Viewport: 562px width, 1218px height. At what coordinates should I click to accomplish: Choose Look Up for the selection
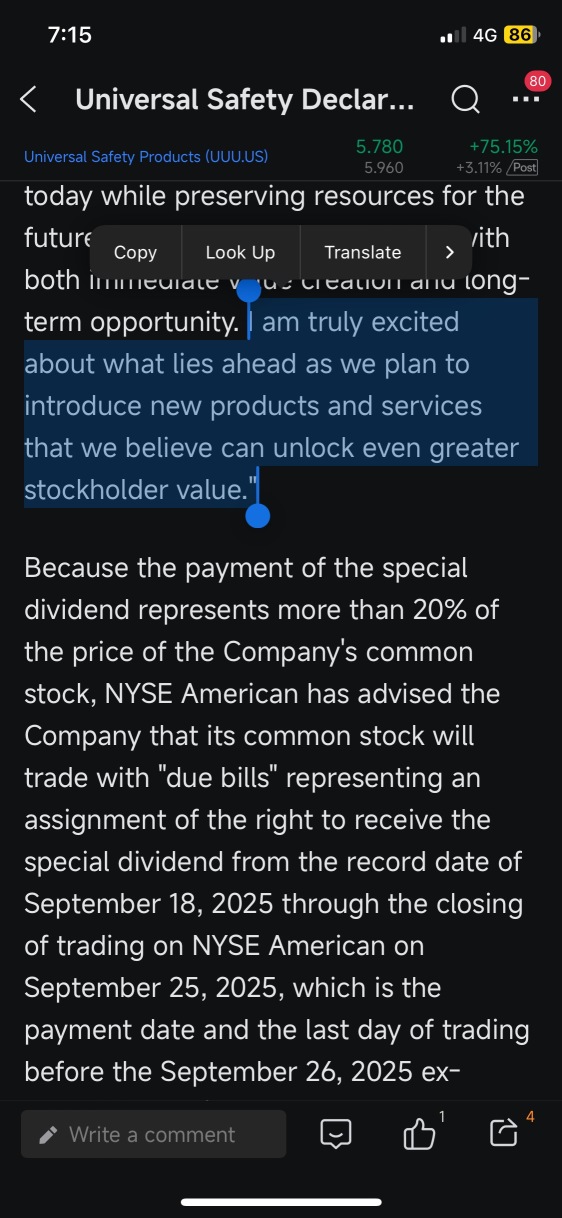click(240, 253)
